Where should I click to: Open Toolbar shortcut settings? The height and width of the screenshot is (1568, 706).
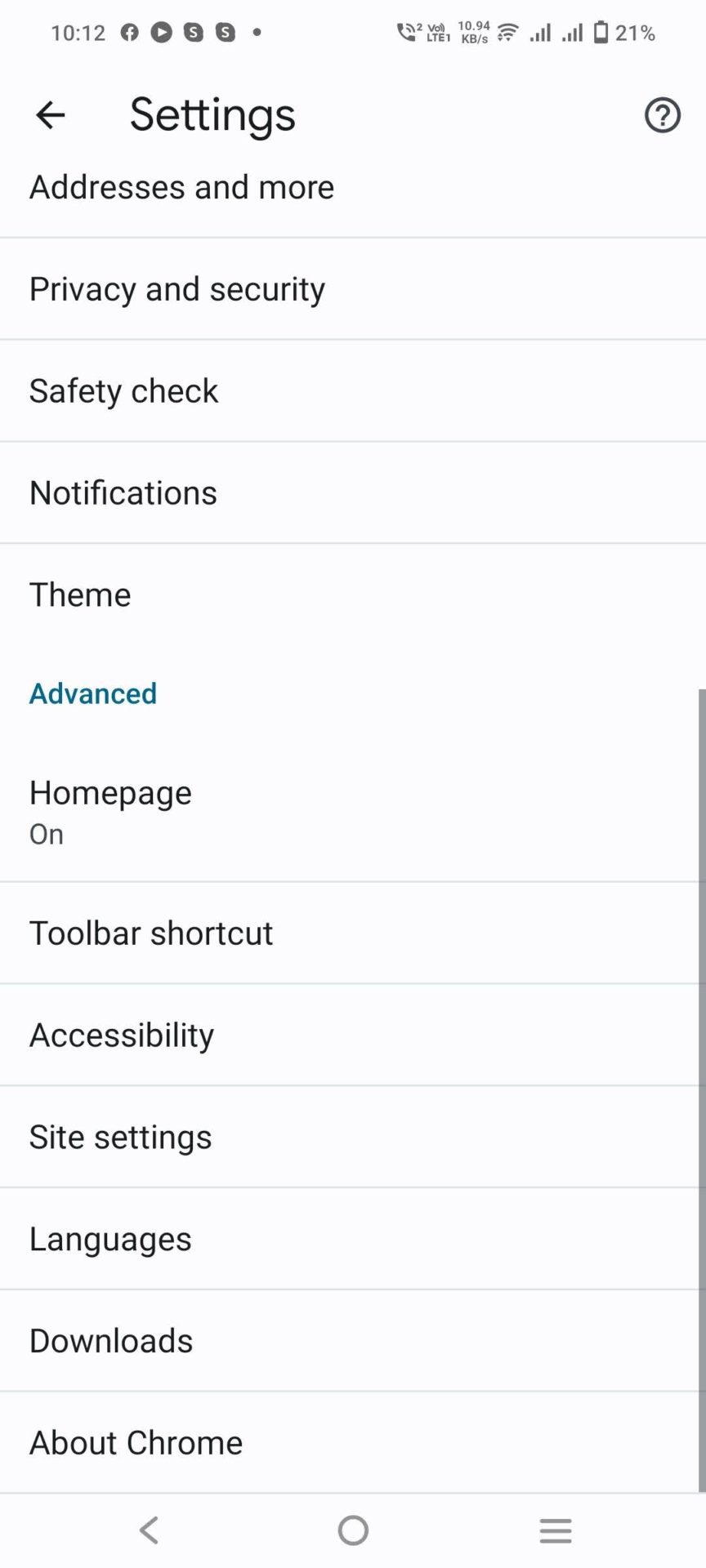tap(151, 933)
